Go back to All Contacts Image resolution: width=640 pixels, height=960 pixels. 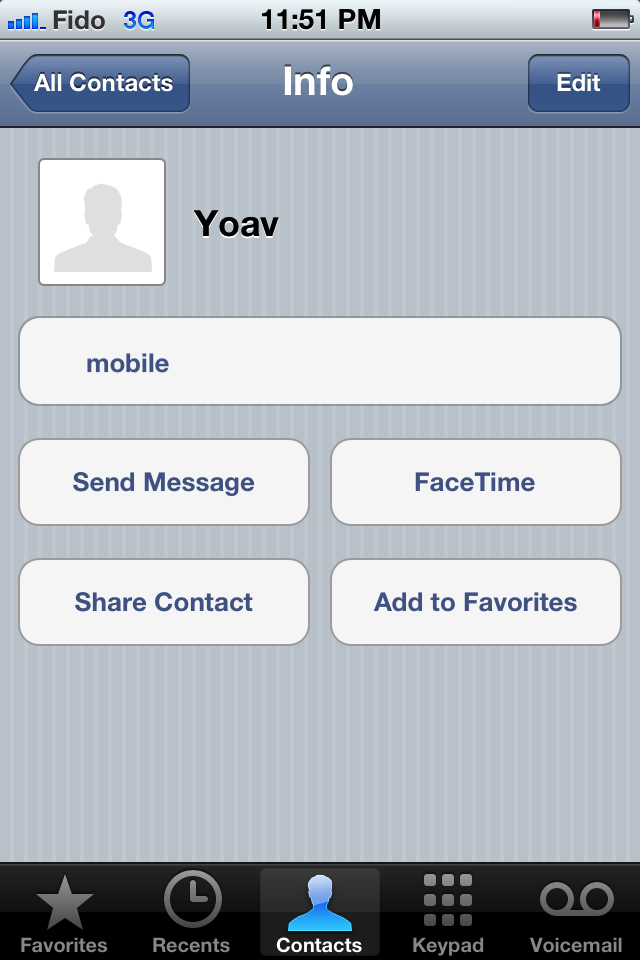(101, 83)
